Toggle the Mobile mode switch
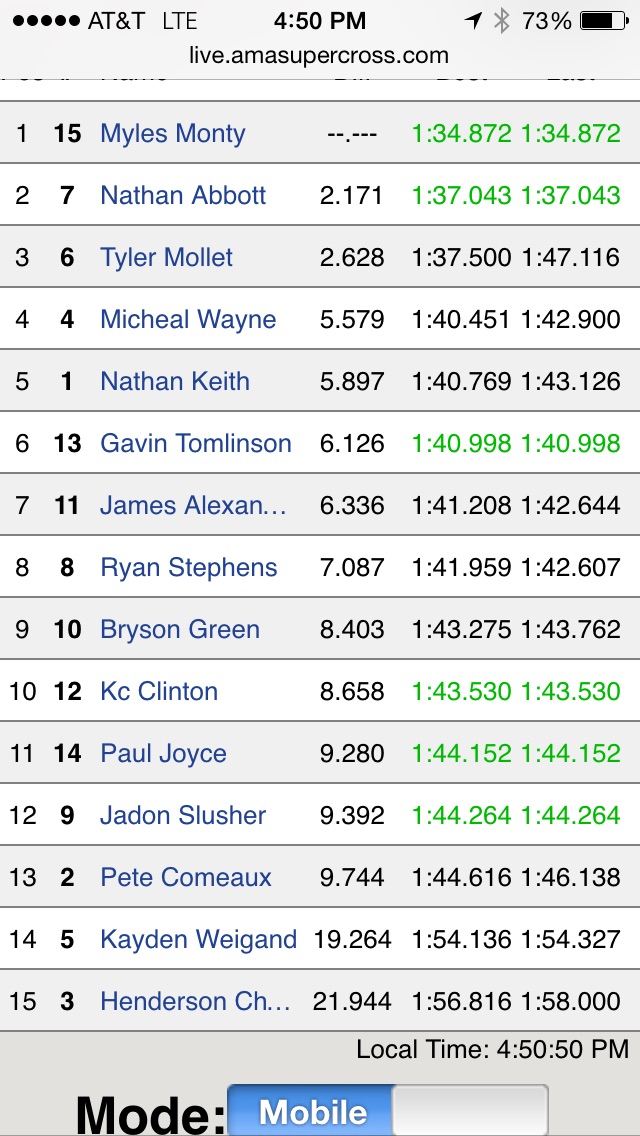The image size is (640, 1136). tap(388, 1110)
